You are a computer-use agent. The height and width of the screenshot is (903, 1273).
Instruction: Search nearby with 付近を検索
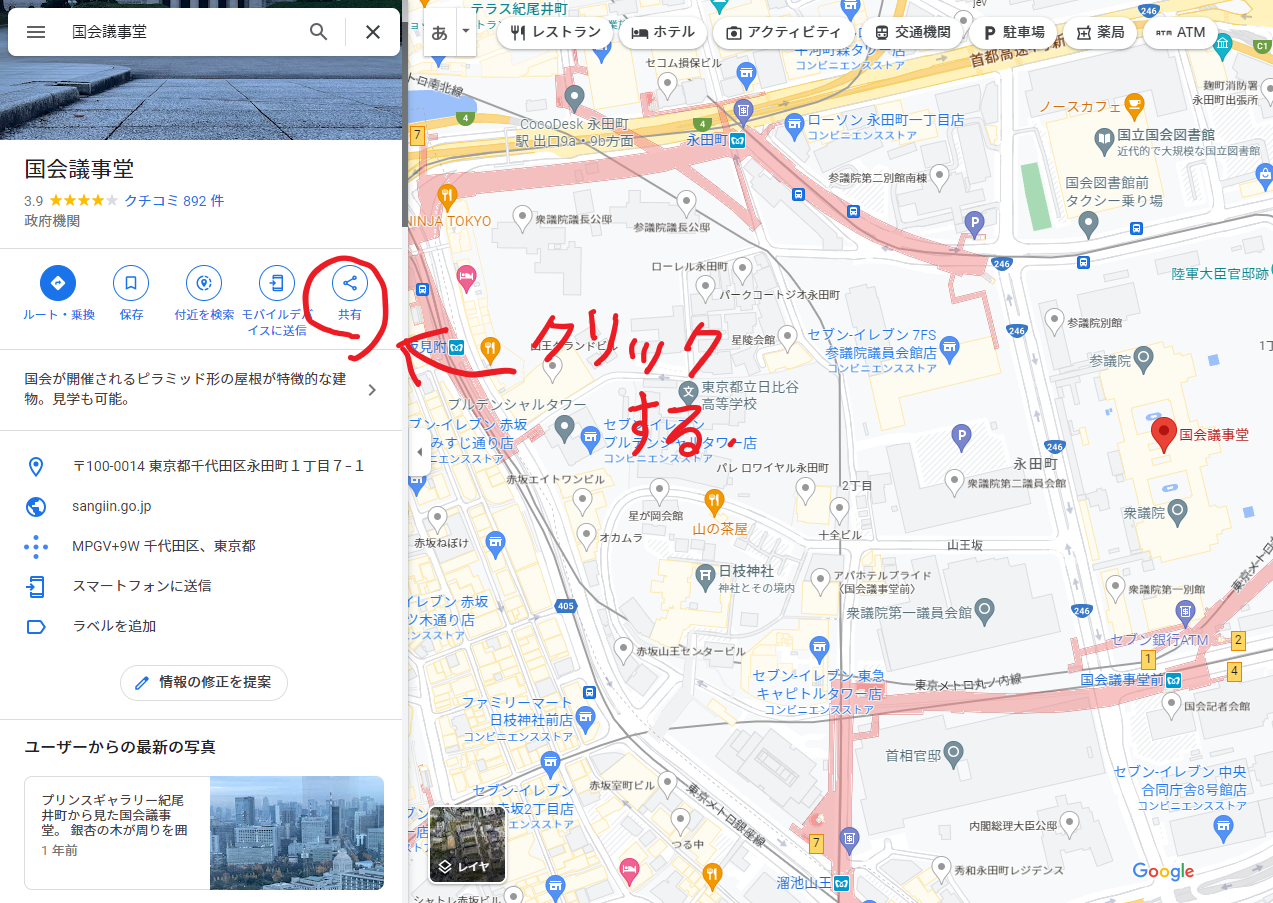(204, 283)
